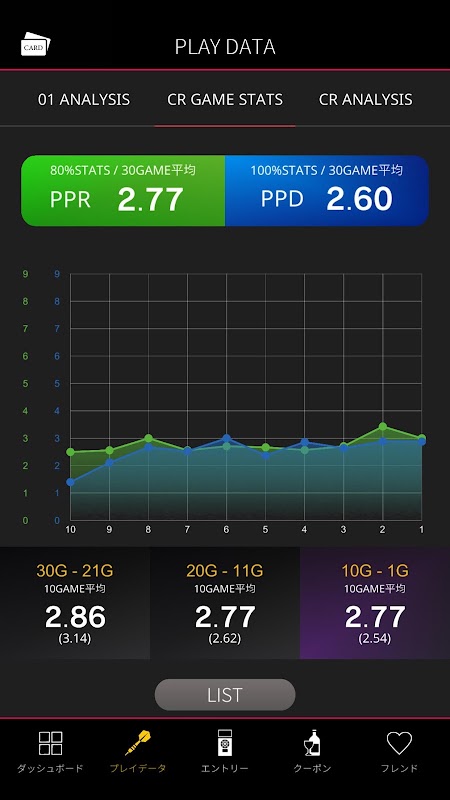Open the ダッシュボード tab

[50, 752]
